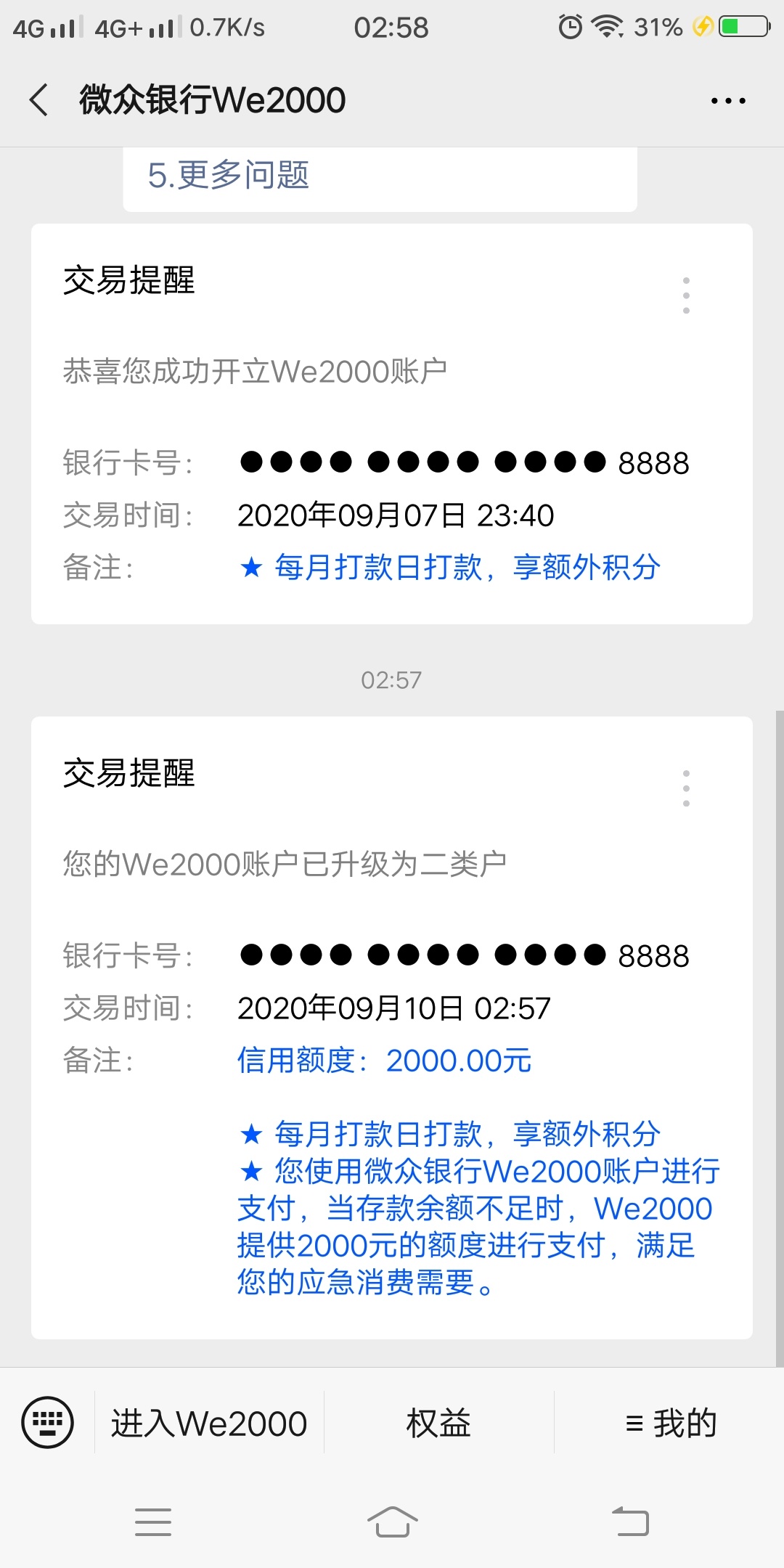Switch to keyboard input mode
The image size is (784, 1568).
pos(48,1422)
